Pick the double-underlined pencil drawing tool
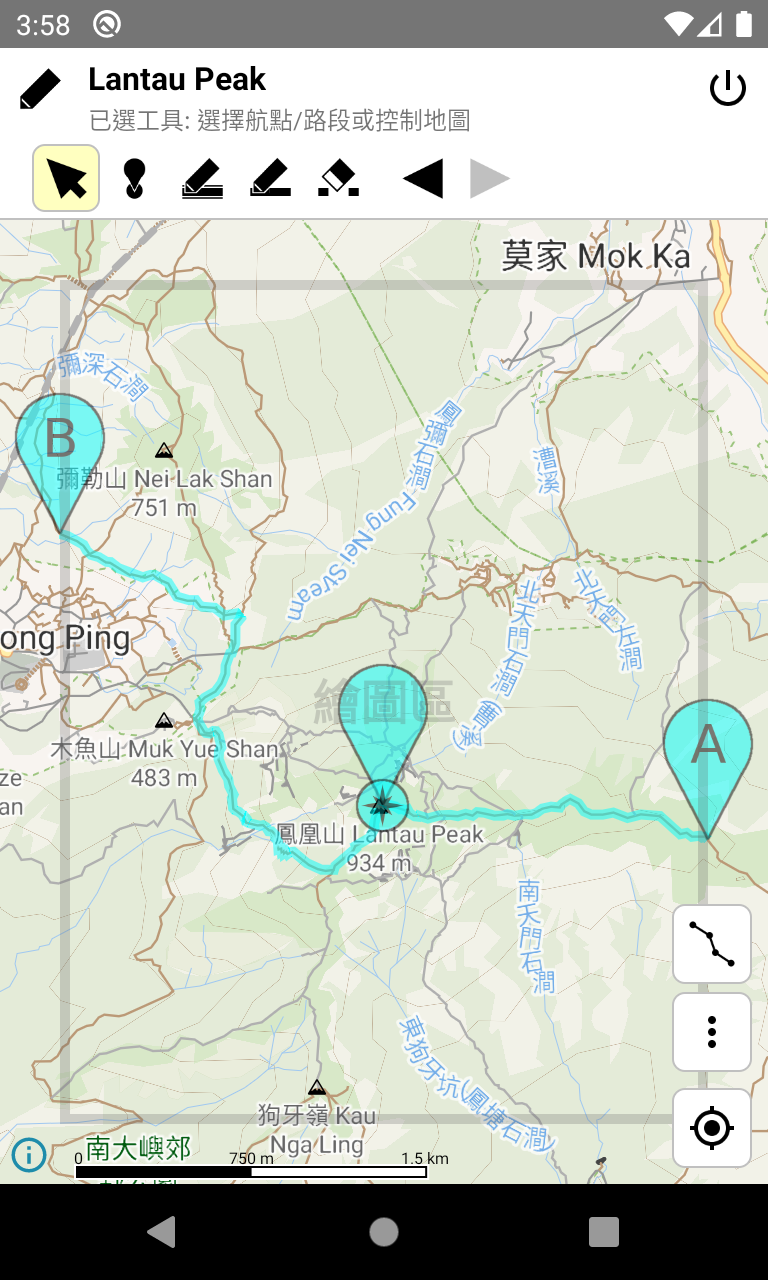The image size is (768, 1280). 202,179
